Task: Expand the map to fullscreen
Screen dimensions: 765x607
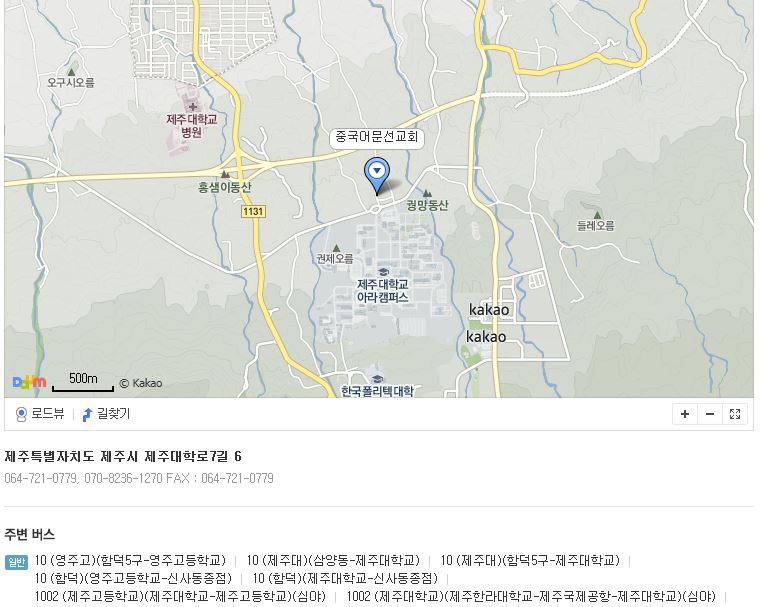Action: click(735, 414)
